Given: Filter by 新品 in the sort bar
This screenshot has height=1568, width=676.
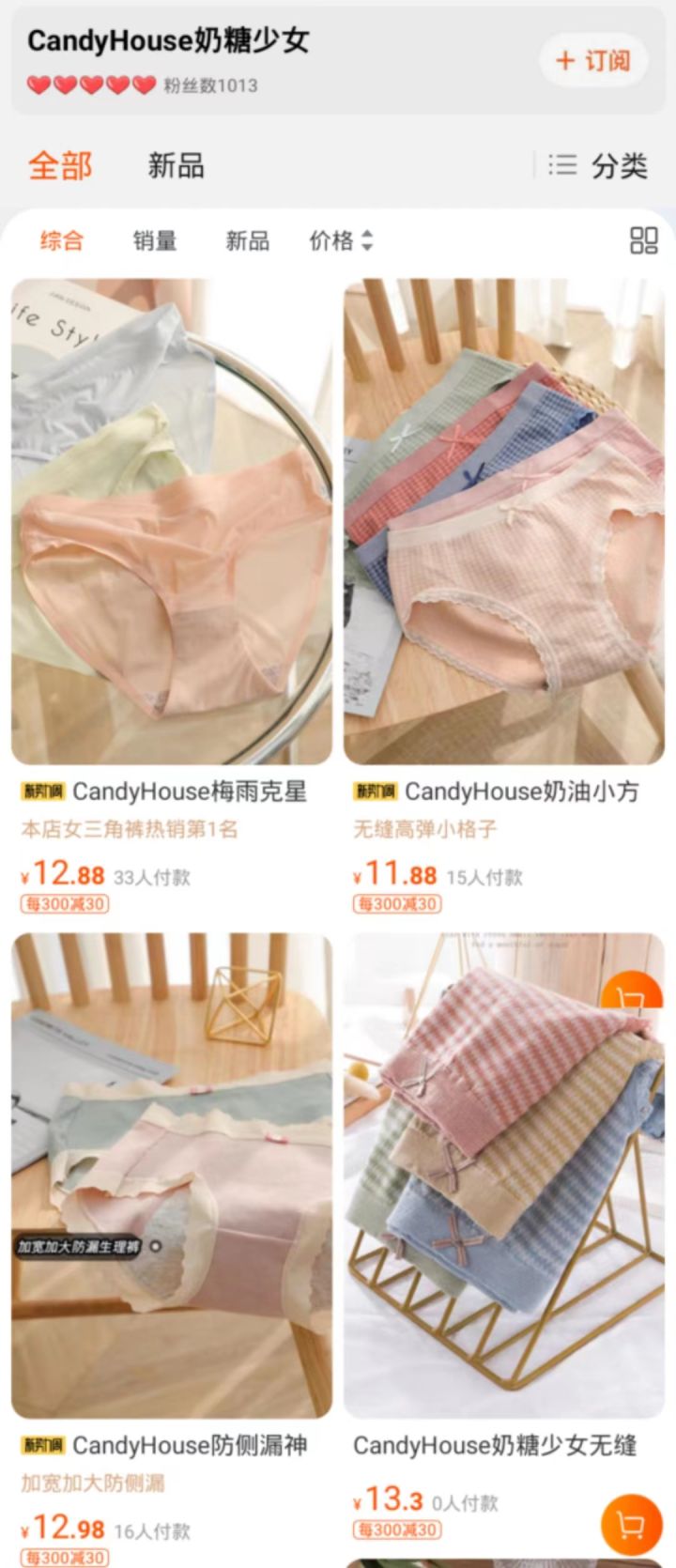Looking at the screenshot, I should (x=247, y=241).
